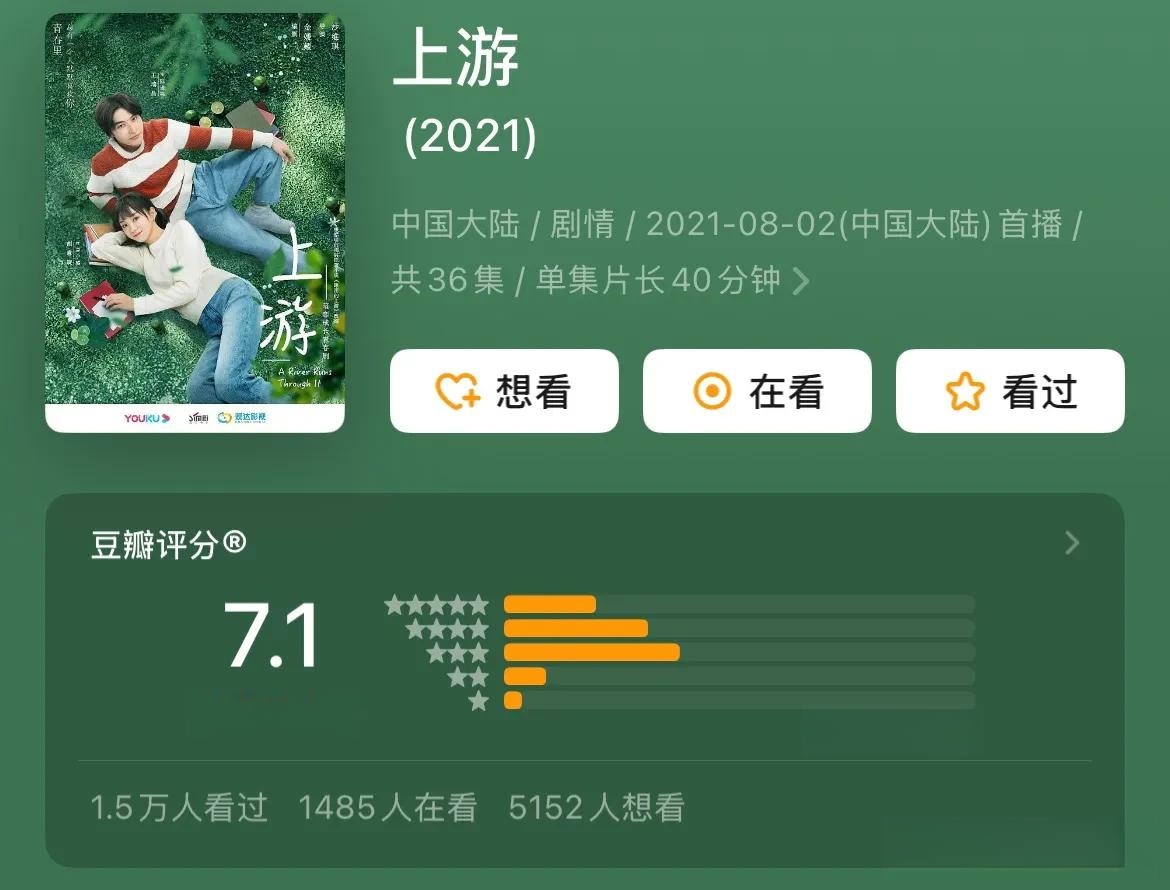
Task: Open the 豆瓣评分 rating details
Action: [1072, 543]
